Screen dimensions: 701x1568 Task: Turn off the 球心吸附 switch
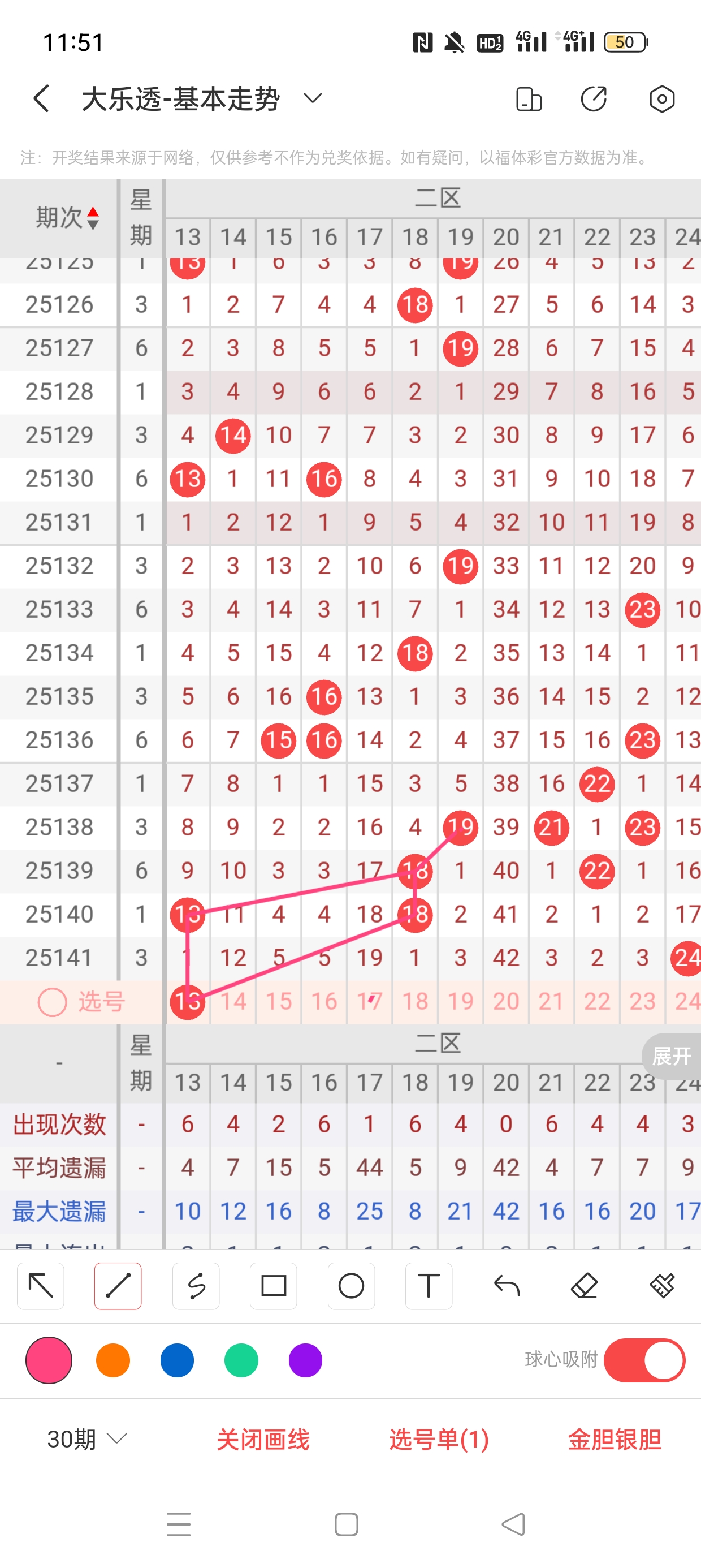pyautogui.click(x=644, y=1360)
